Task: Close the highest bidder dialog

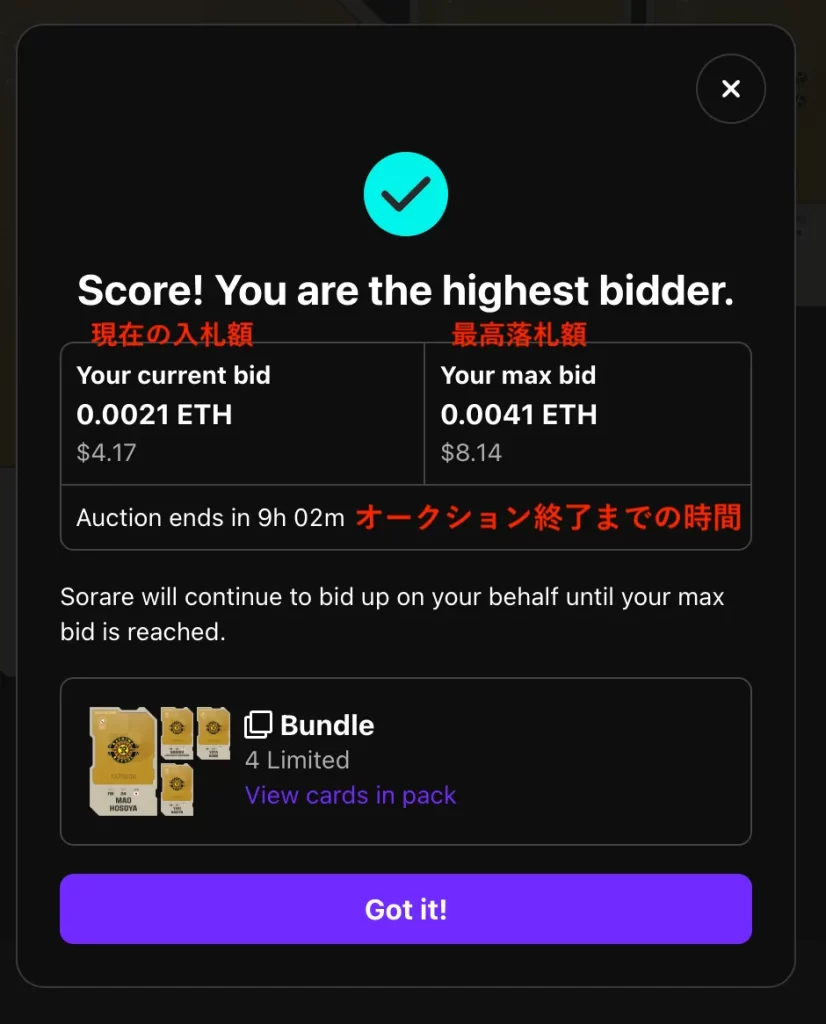Action: point(730,89)
